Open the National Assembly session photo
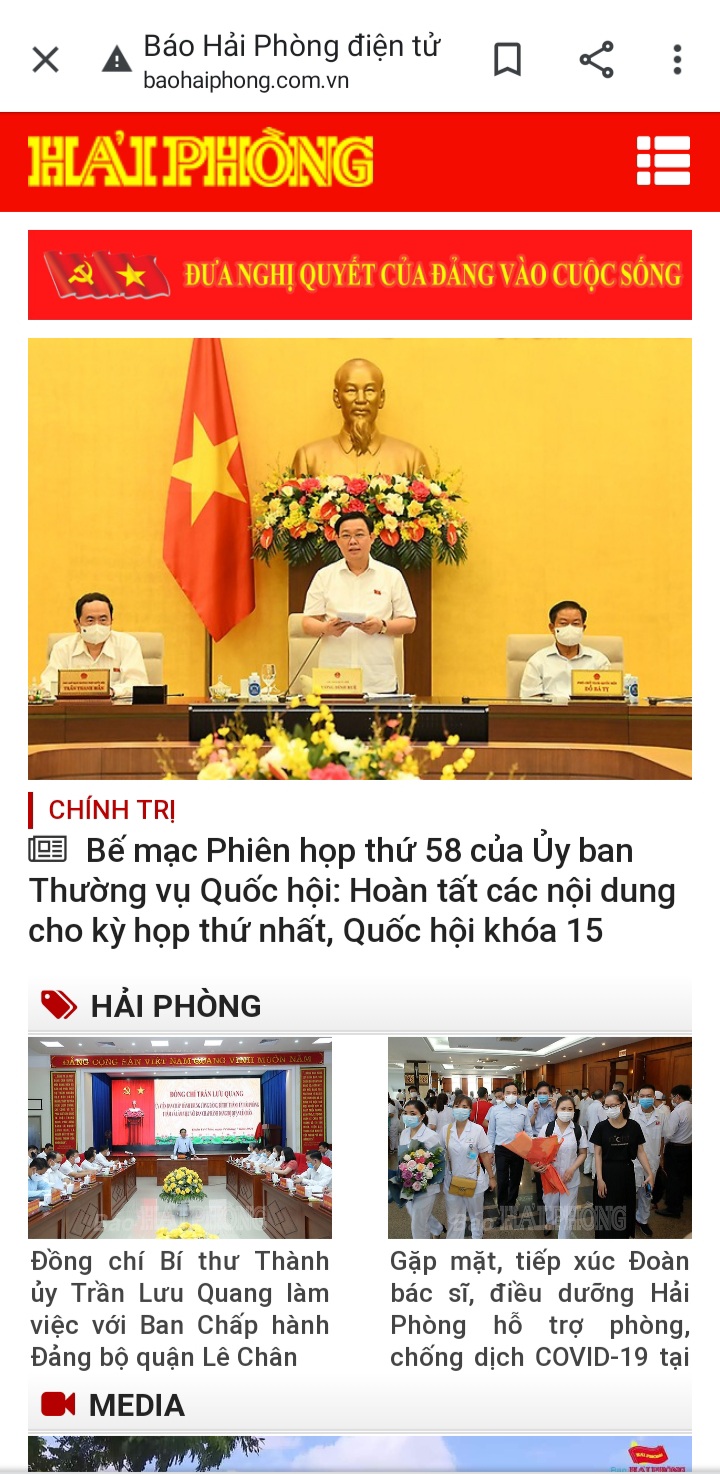The height and width of the screenshot is (1475, 720). [x=360, y=558]
